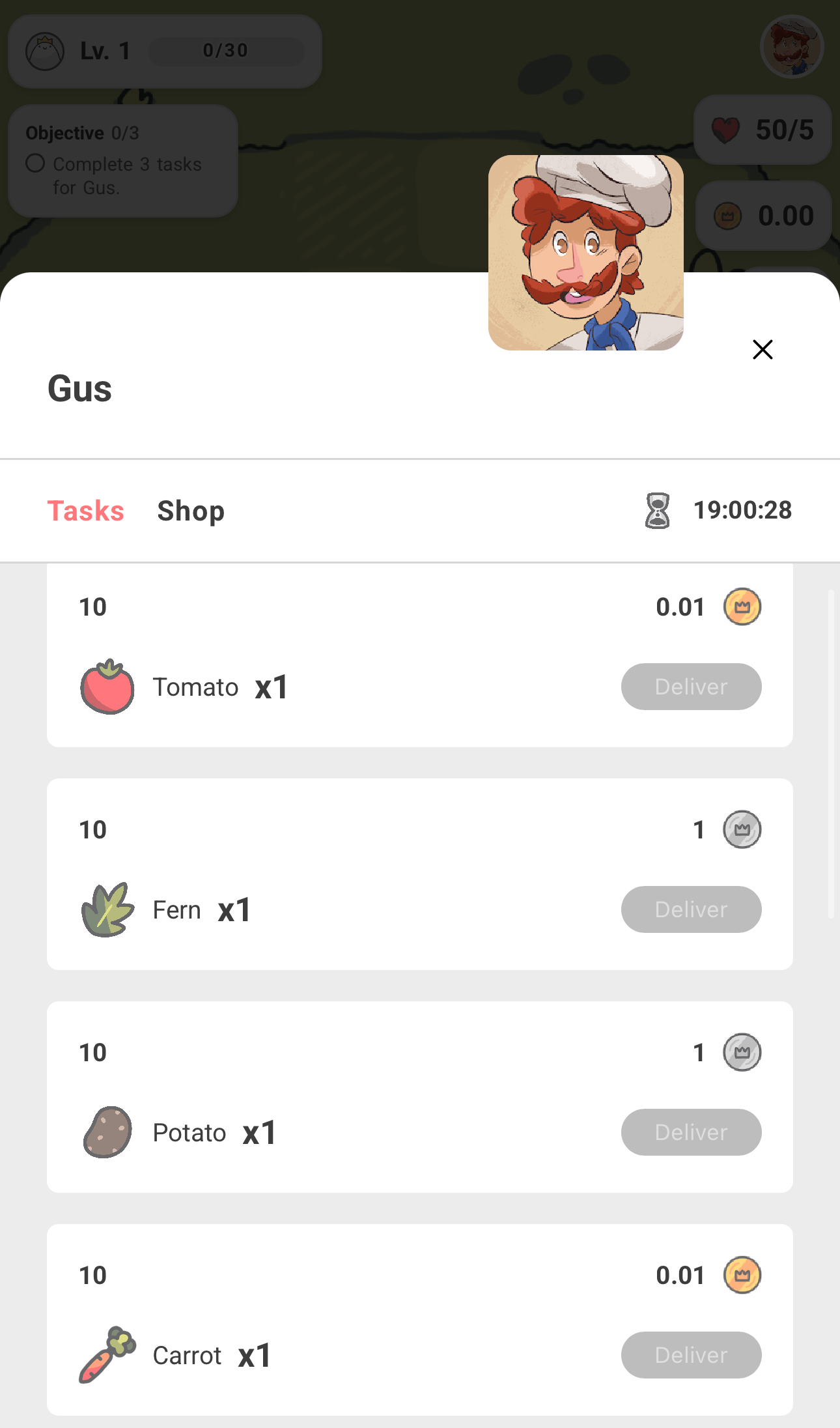Tap Deliver for the Potato
This screenshot has height=1428, width=840.
tap(691, 1132)
